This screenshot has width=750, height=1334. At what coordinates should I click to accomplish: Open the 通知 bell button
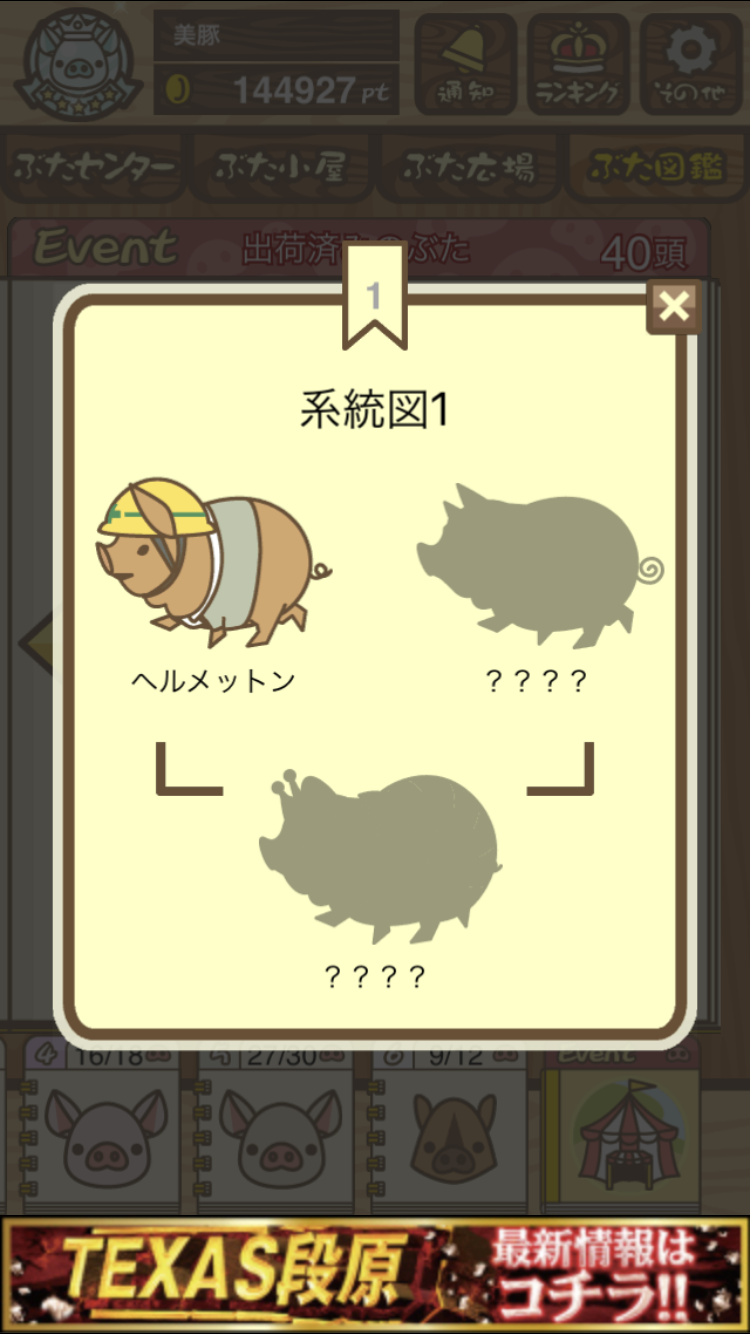(466, 63)
